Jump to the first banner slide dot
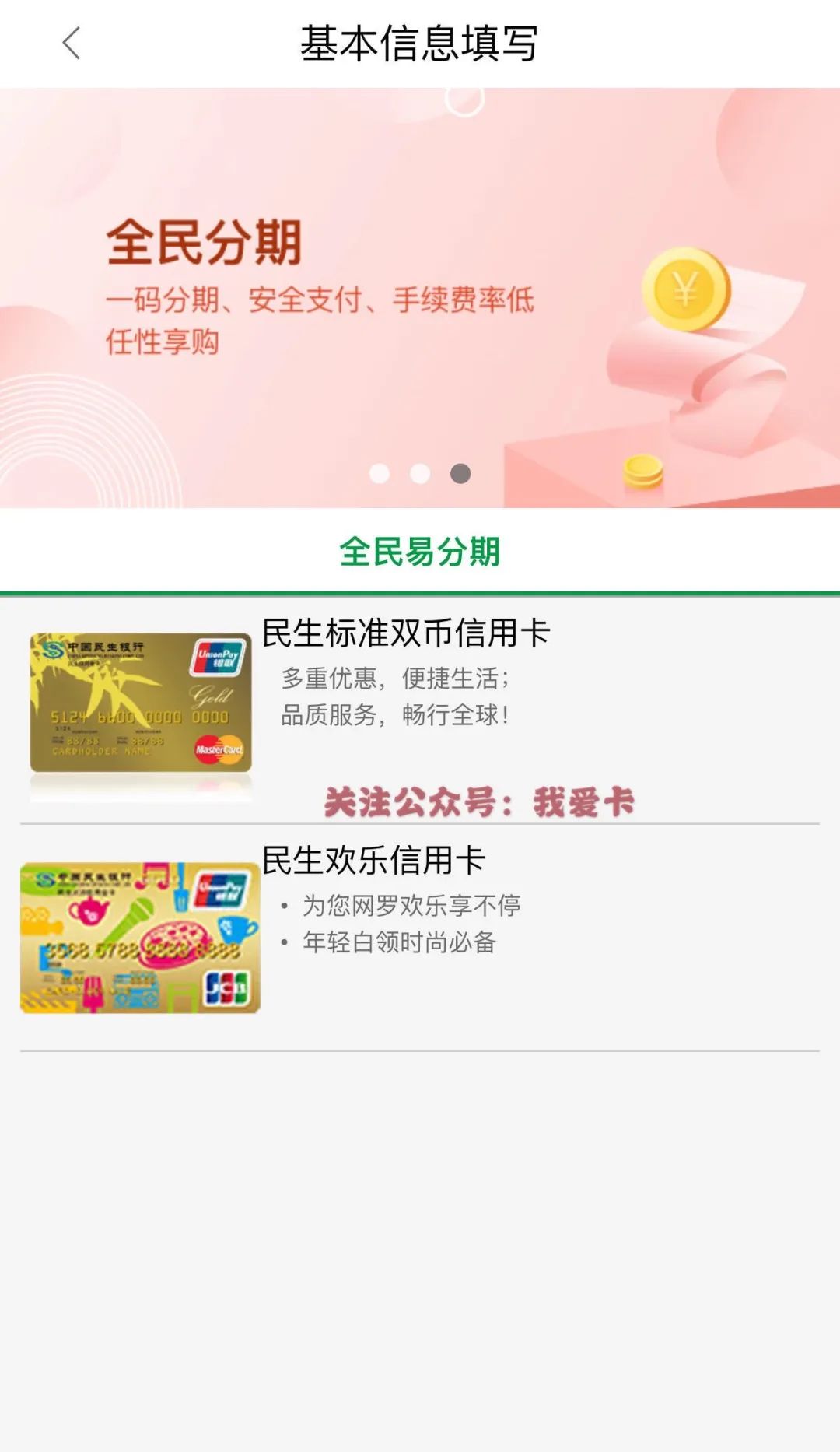Screen dimensions: 840x1452 tap(380, 473)
